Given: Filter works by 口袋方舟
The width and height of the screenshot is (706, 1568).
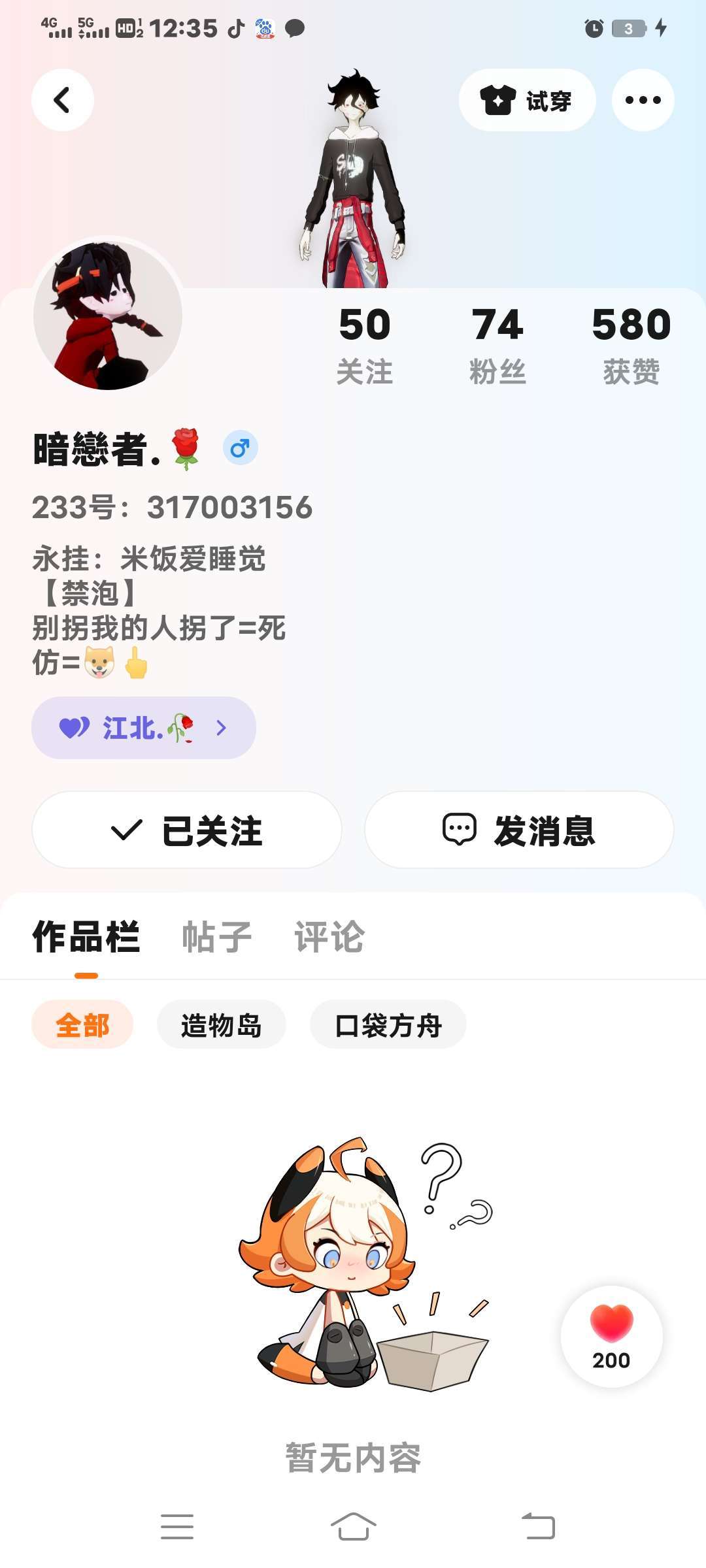Looking at the screenshot, I should point(388,1024).
